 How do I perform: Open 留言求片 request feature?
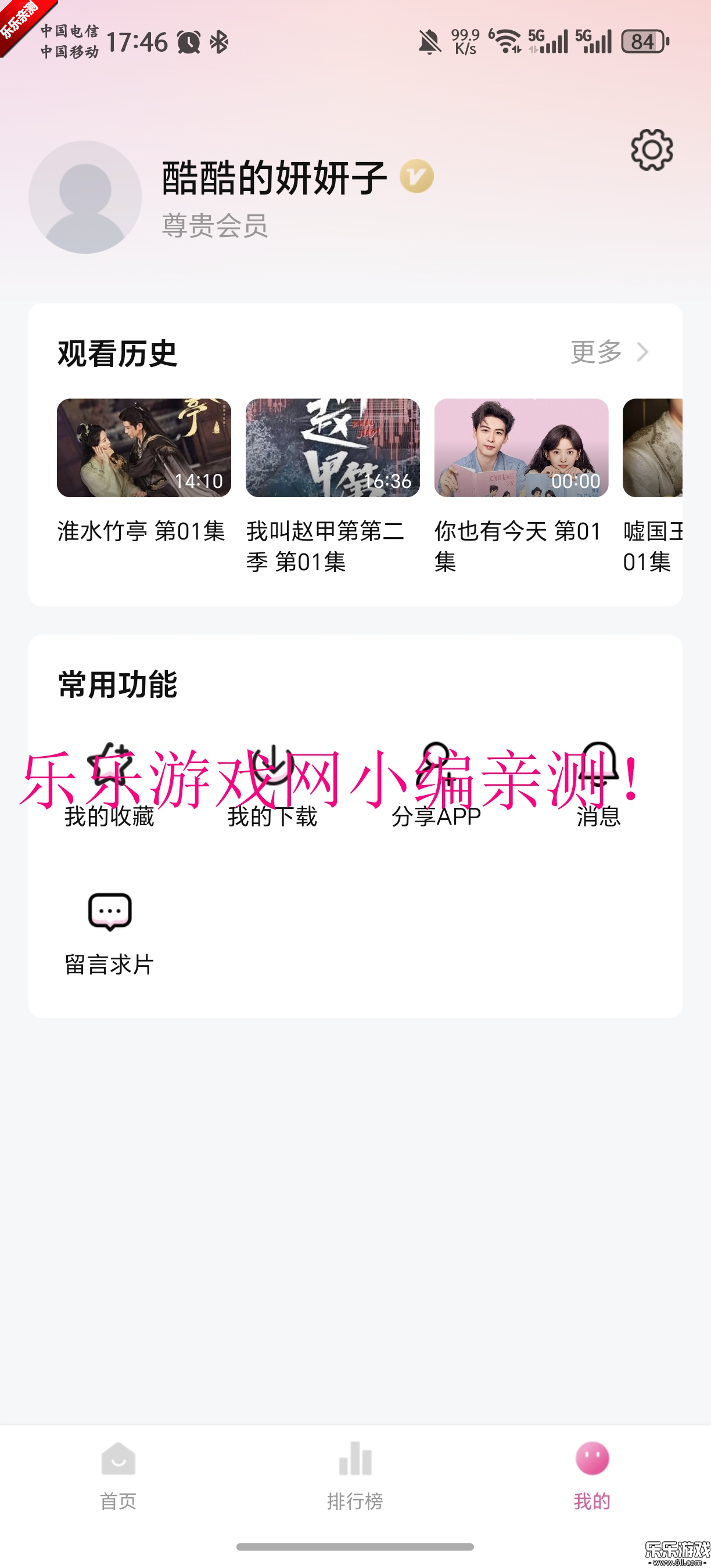[110, 932]
